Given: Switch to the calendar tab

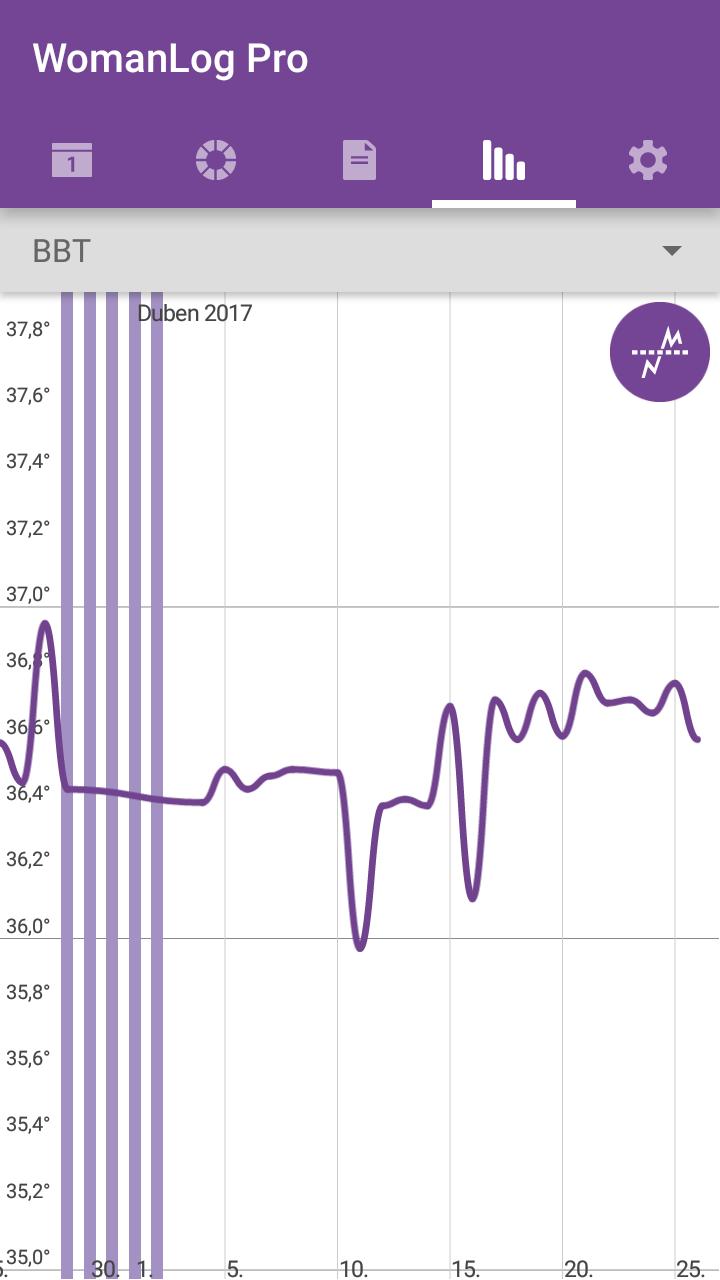Looking at the screenshot, I should [72, 160].
